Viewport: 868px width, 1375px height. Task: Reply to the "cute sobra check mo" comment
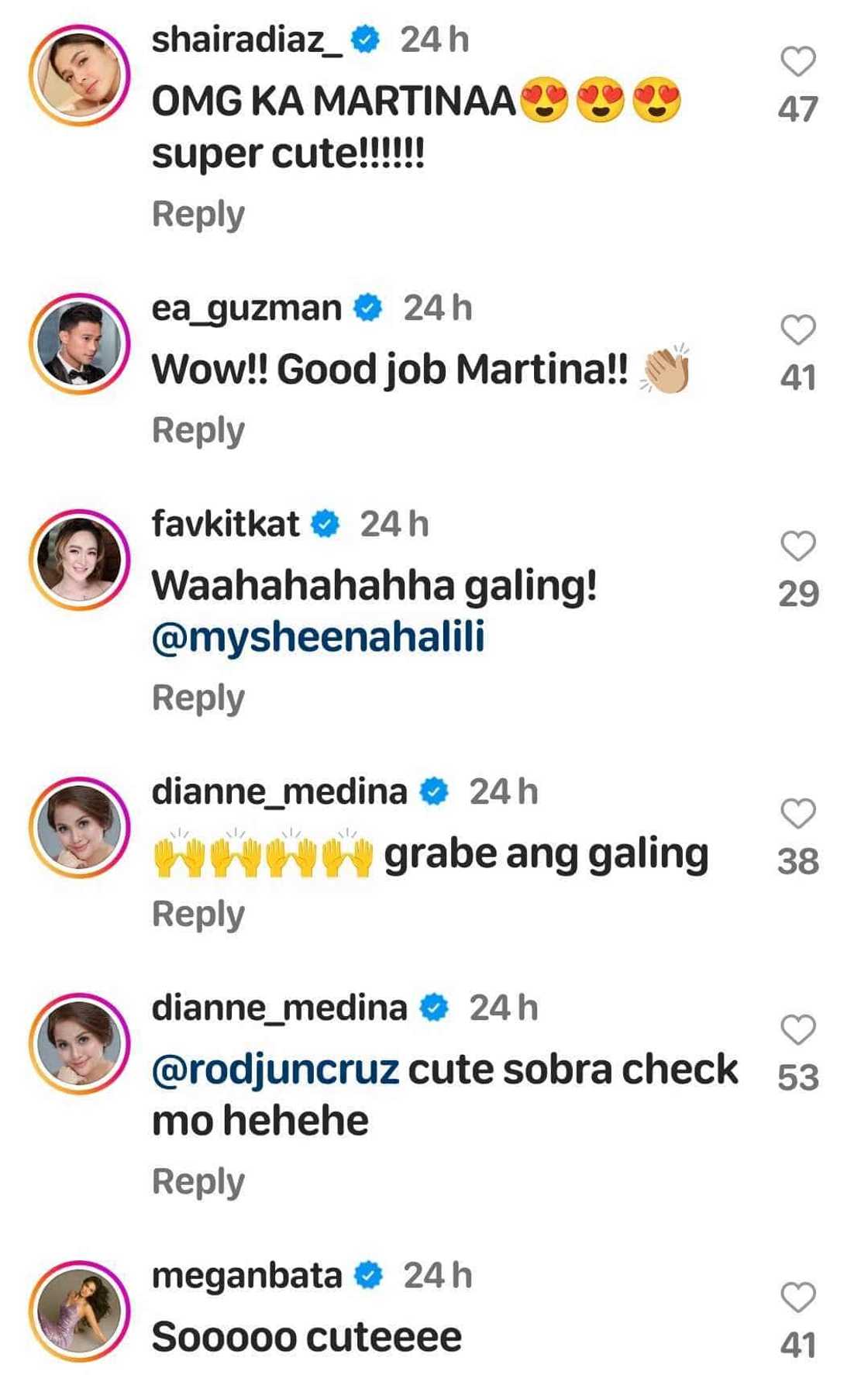198,1182
